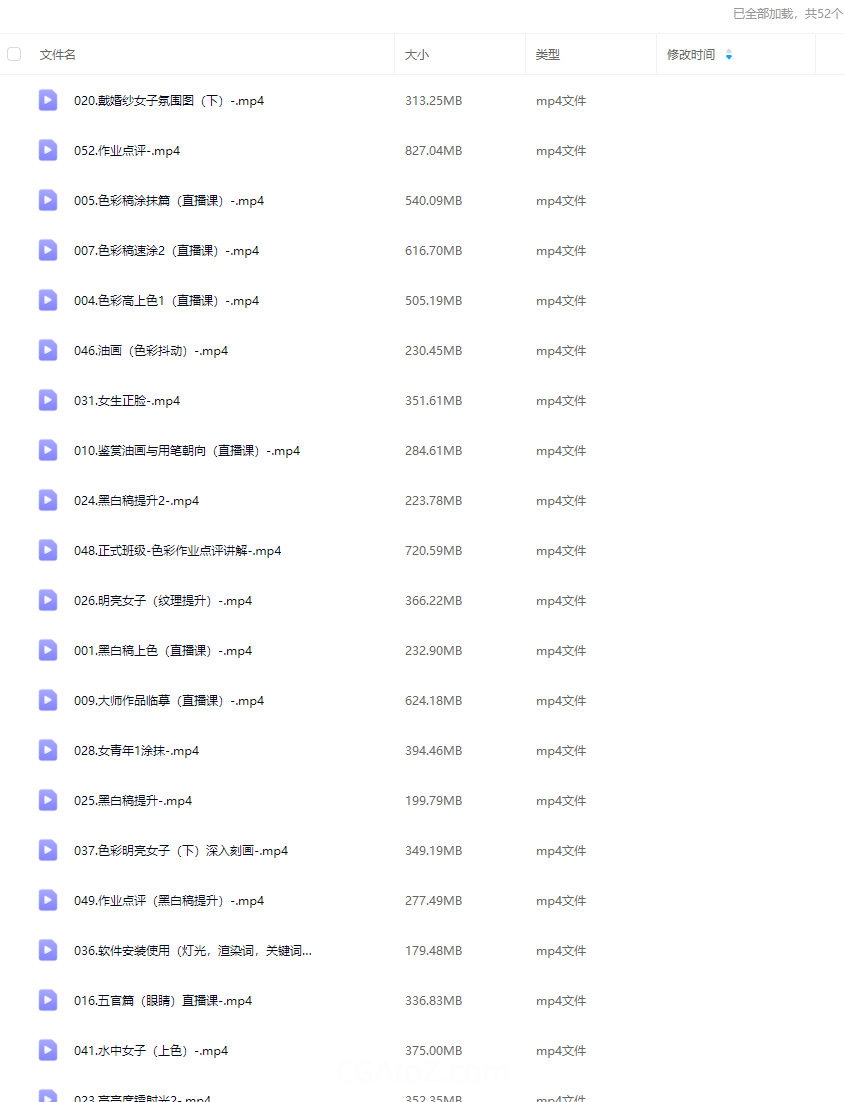The height and width of the screenshot is (1102, 845).
Task: Play 005.色彩稿涂抹篇（直播课）-.mp4
Action: [169, 201]
